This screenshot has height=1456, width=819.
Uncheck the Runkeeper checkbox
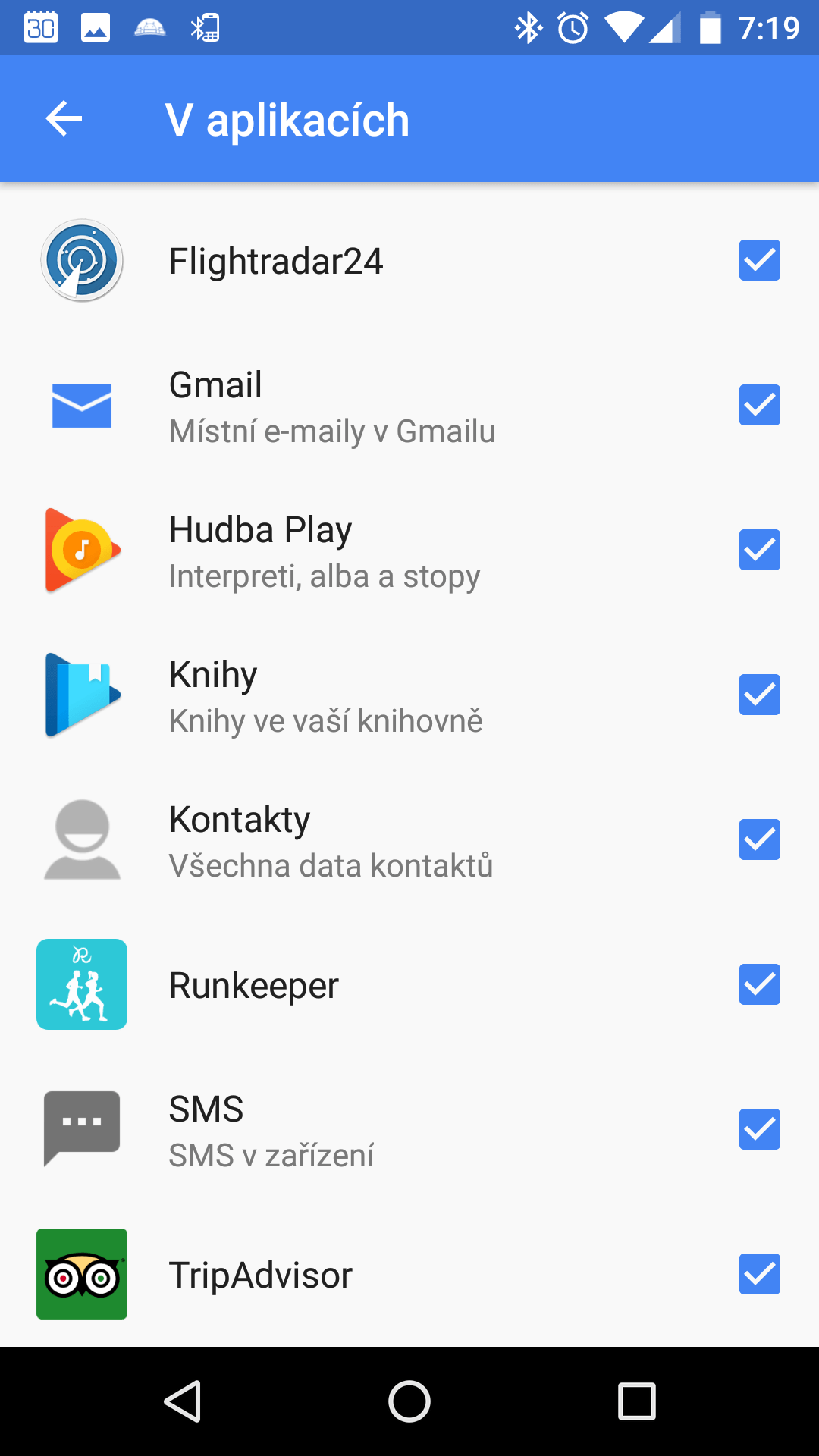tap(759, 984)
